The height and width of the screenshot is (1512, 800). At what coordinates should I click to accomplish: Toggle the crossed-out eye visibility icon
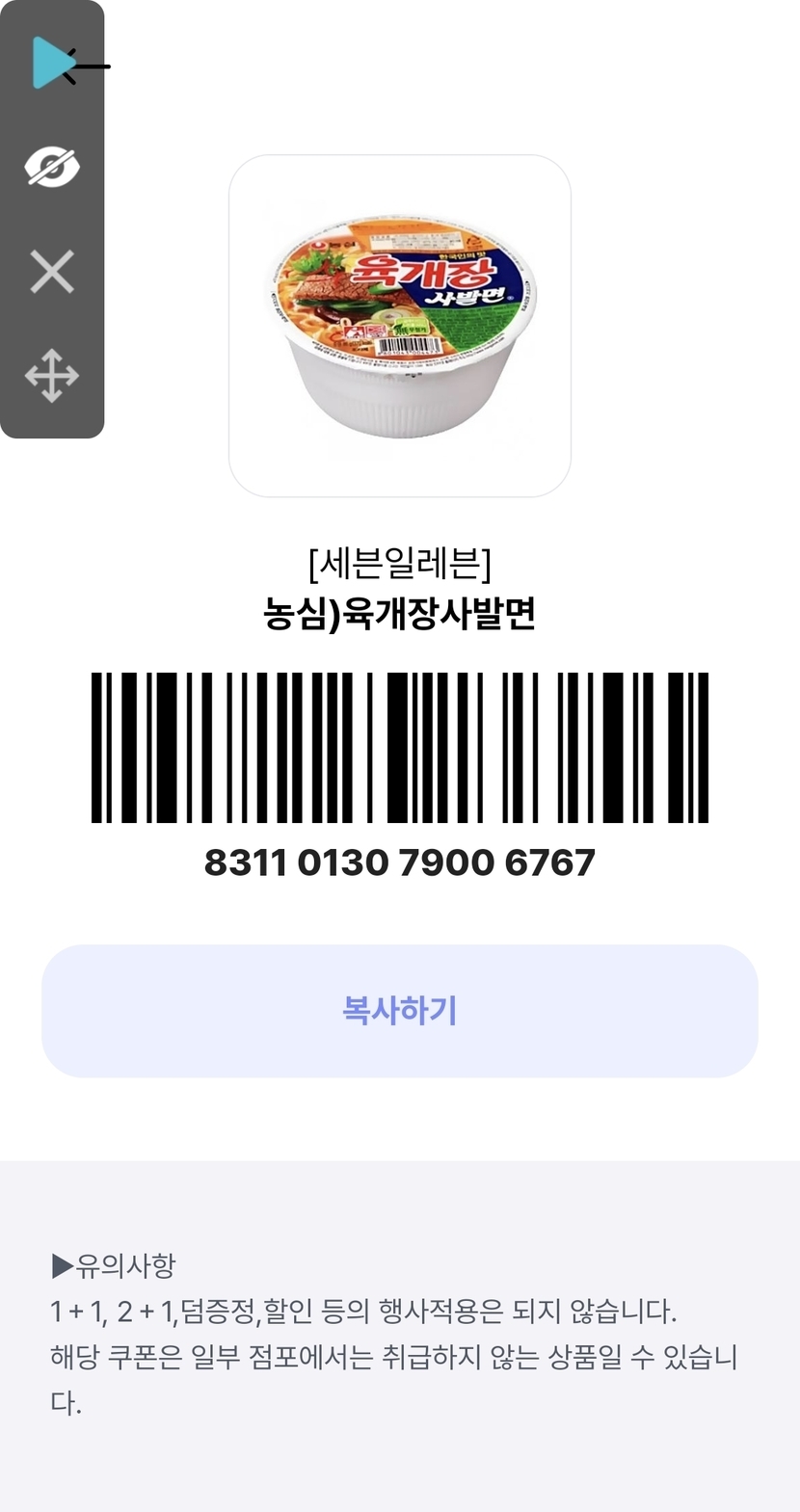coord(52,168)
